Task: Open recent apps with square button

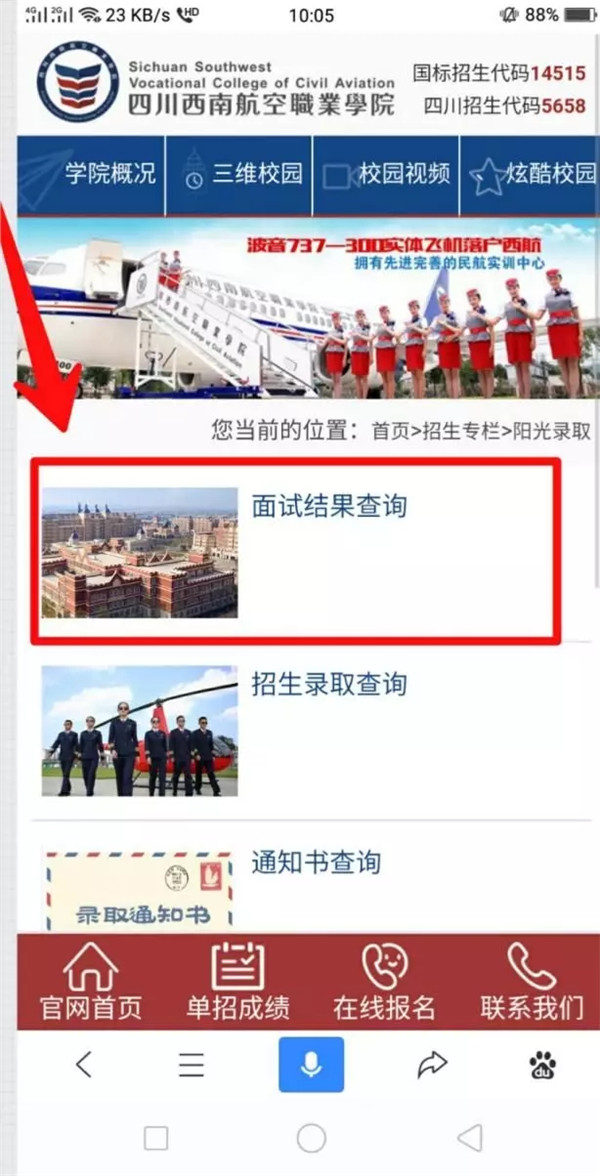Action: [x=155, y=1137]
